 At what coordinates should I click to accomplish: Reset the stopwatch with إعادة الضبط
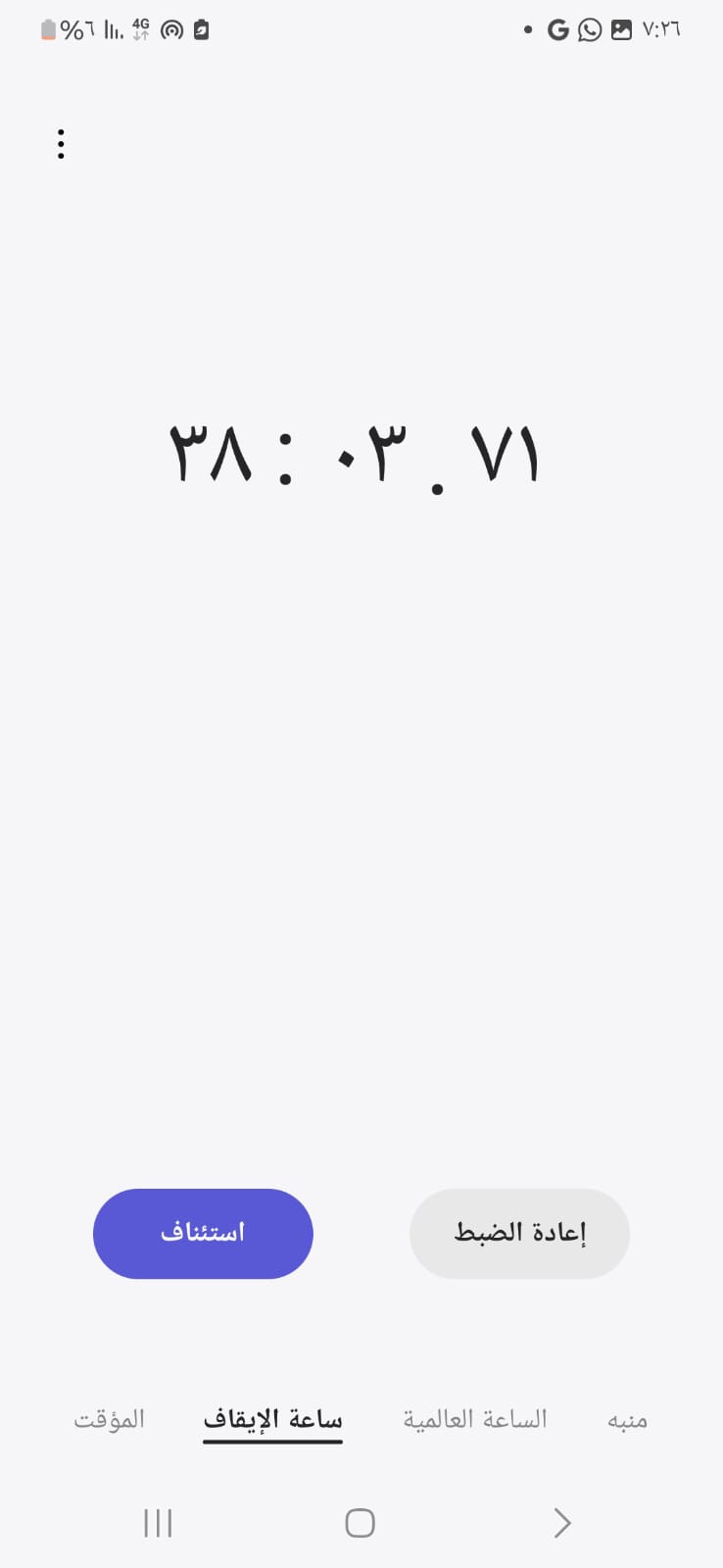point(519,1233)
